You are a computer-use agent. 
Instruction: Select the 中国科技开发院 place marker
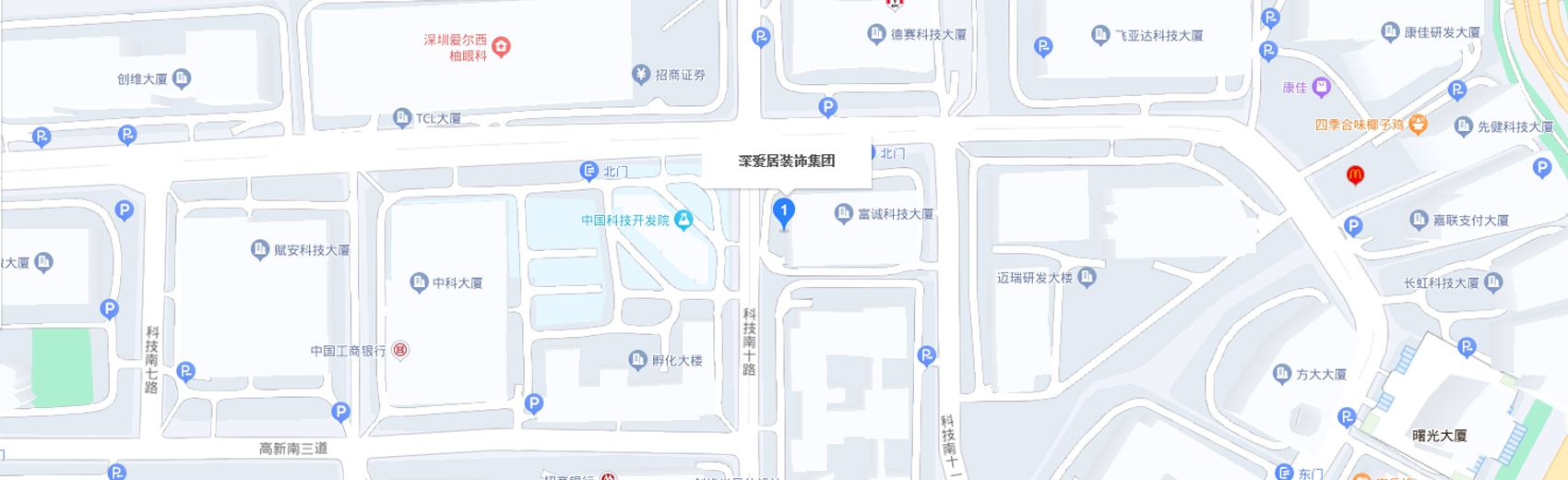click(683, 220)
